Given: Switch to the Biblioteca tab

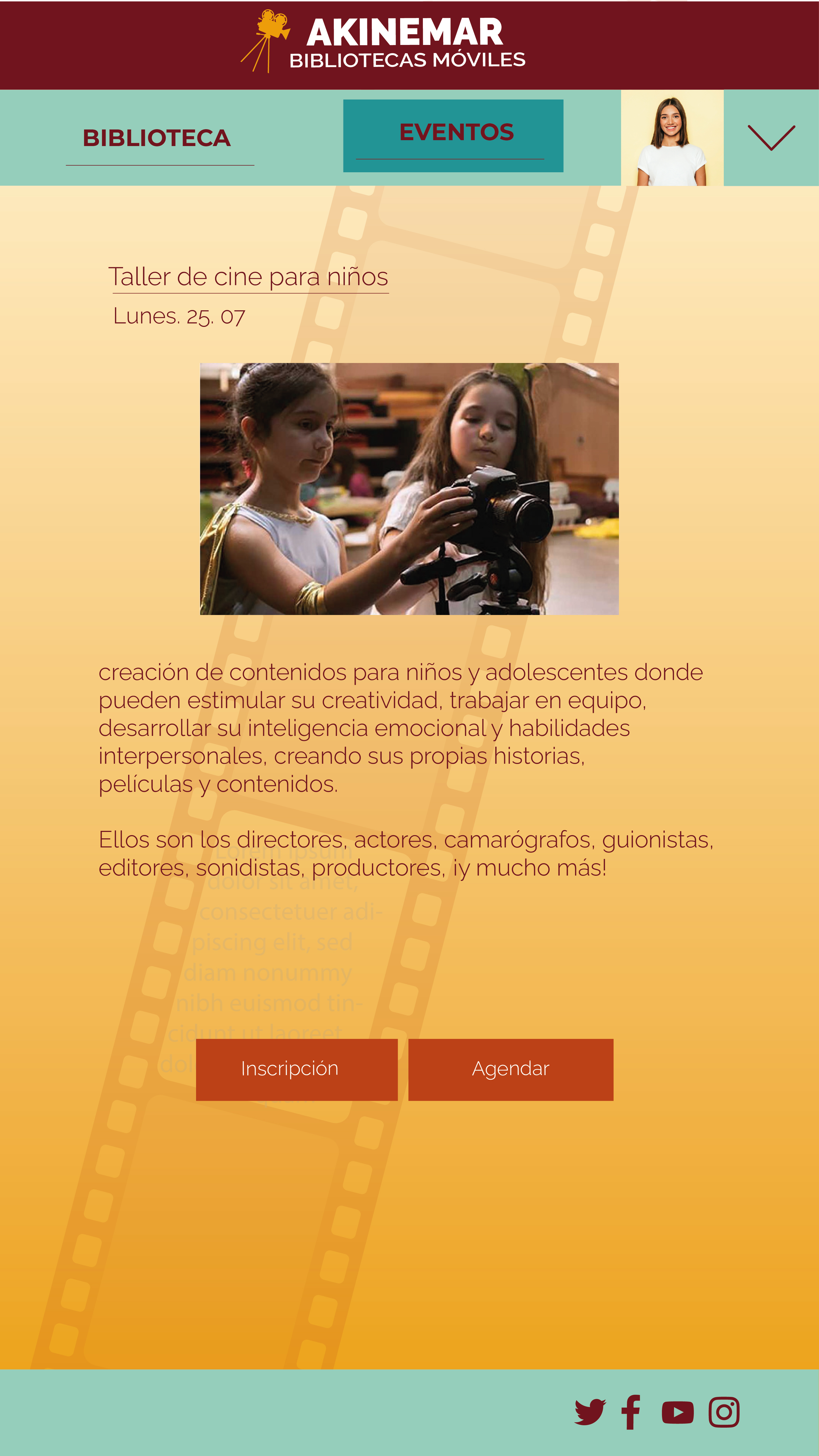Looking at the screenshot, I should tap(157, 139).
